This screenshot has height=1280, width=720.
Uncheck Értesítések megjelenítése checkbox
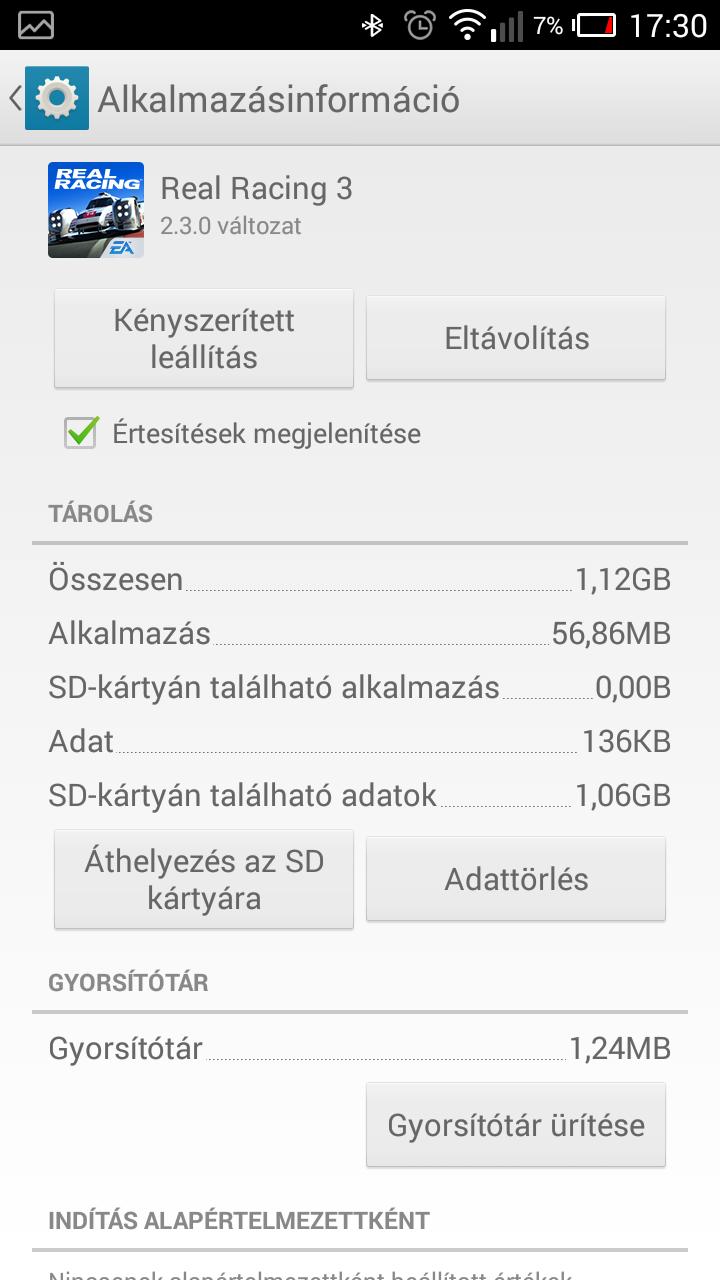[x=81, y=432]
